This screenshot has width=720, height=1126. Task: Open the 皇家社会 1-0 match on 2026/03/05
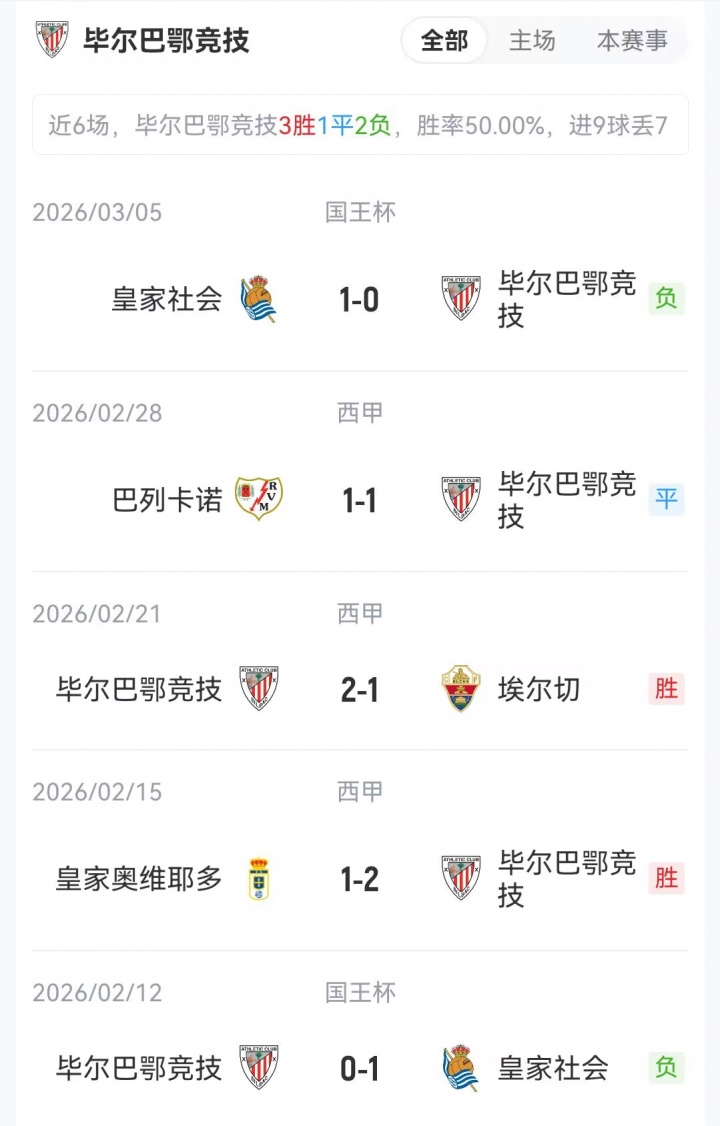[359, 299]
